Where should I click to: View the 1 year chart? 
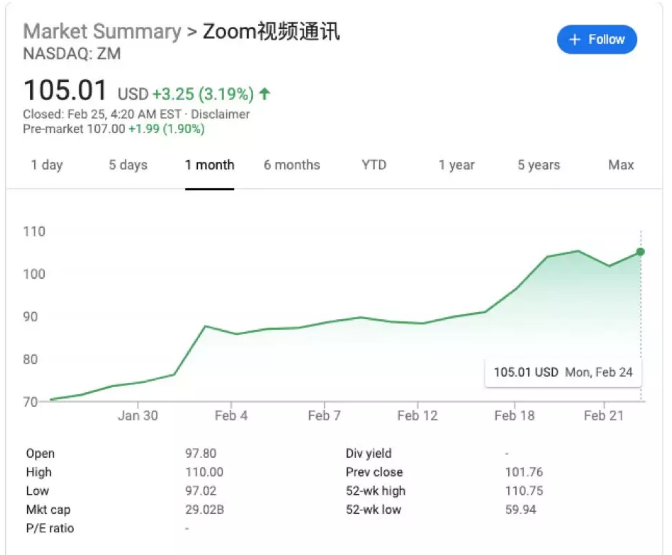pyautogui.click(x=456, y=165)
